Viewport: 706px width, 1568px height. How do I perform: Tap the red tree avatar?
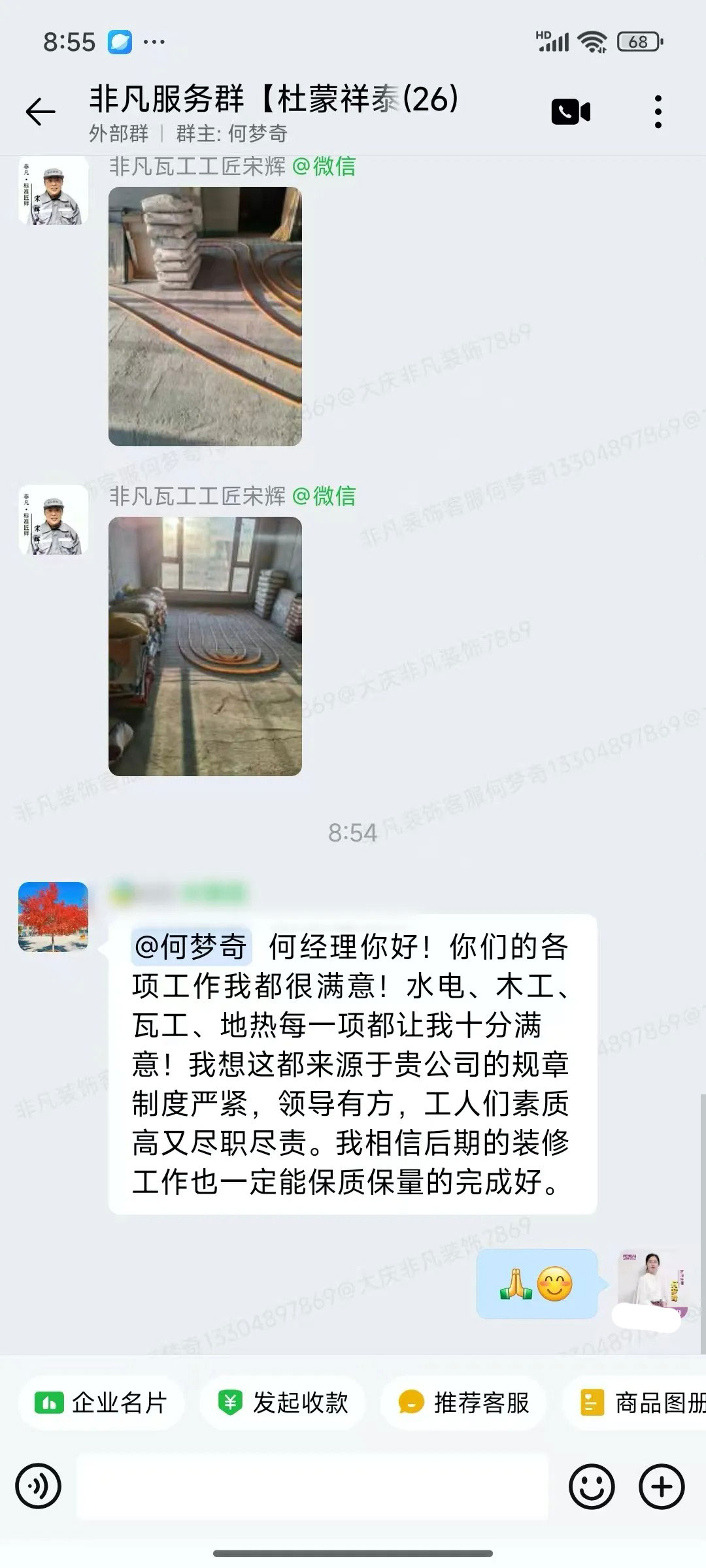click(53, 917)
